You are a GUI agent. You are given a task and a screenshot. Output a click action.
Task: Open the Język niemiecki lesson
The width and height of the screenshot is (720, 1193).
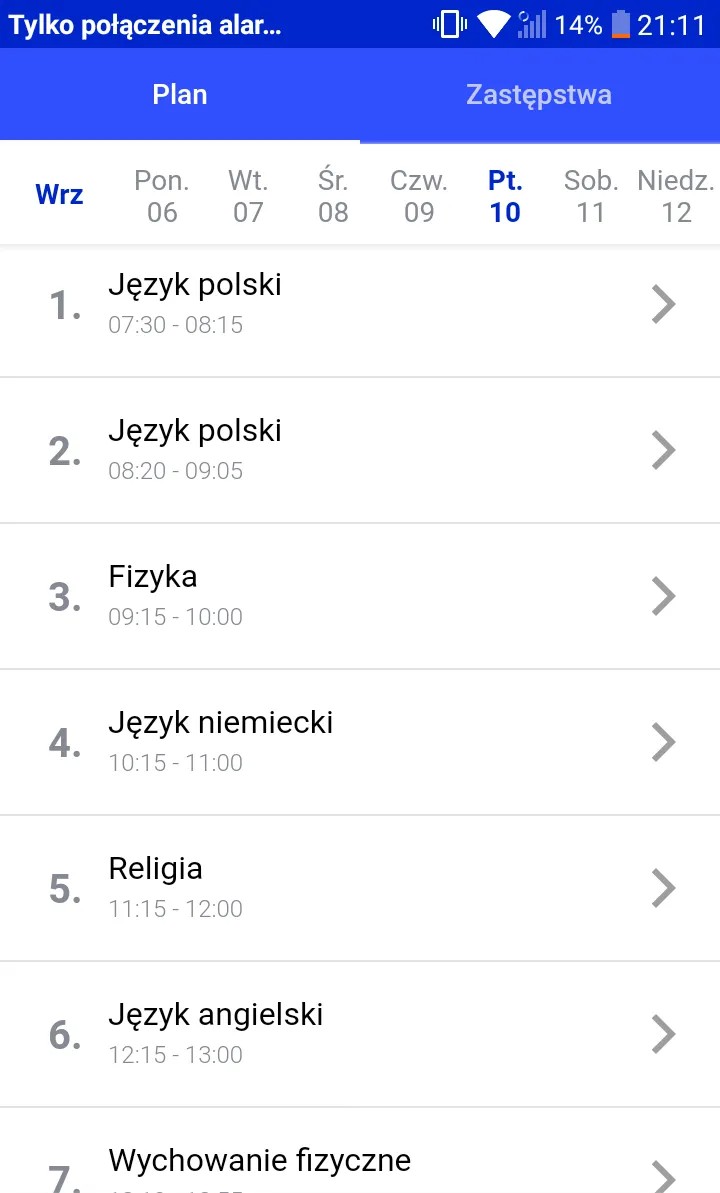pos(360,742)
